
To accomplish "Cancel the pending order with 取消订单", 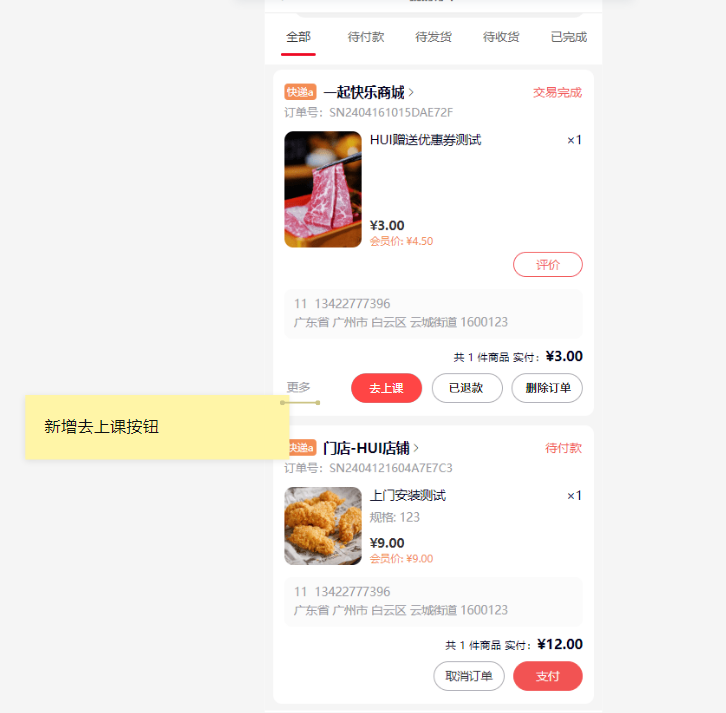I will pos(468,676).
